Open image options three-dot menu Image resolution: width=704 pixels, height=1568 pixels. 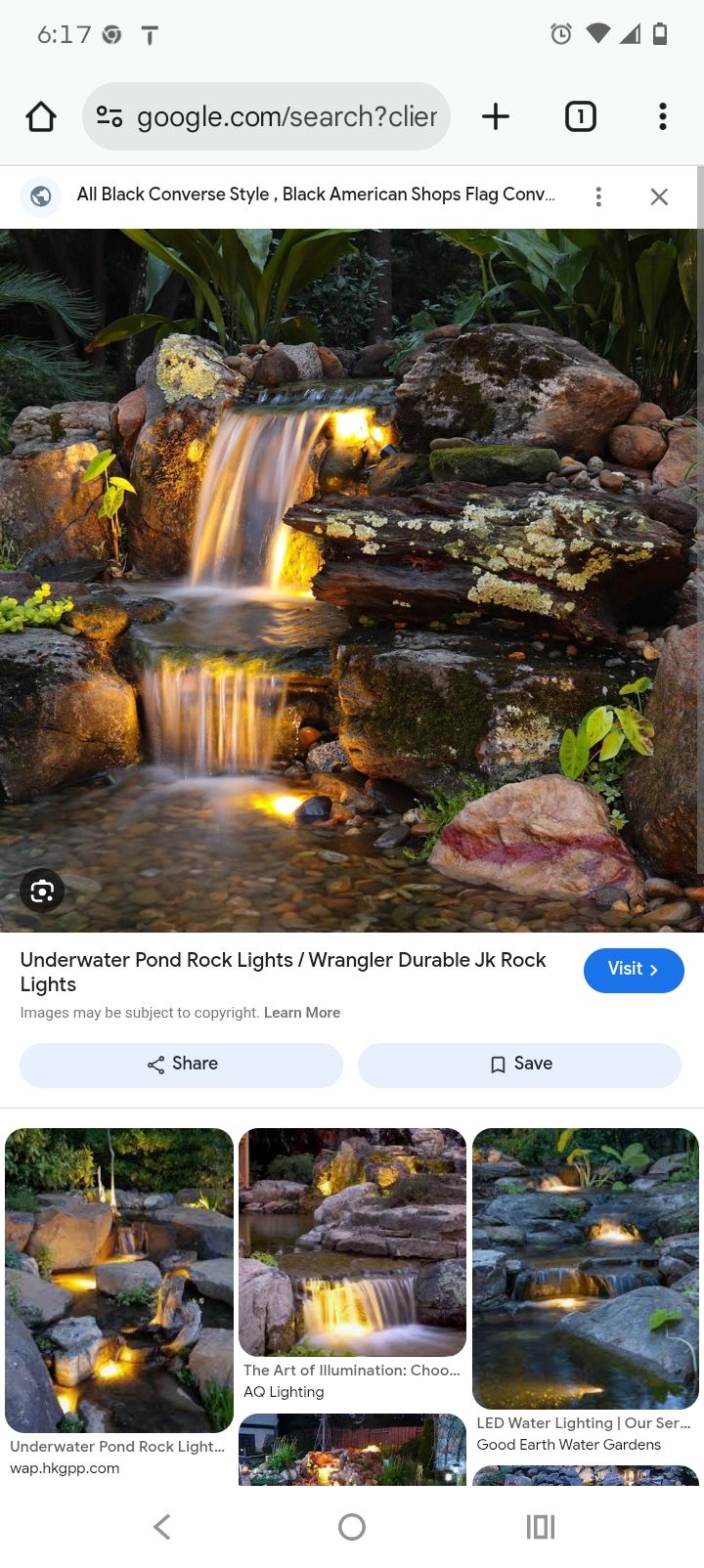598,196
